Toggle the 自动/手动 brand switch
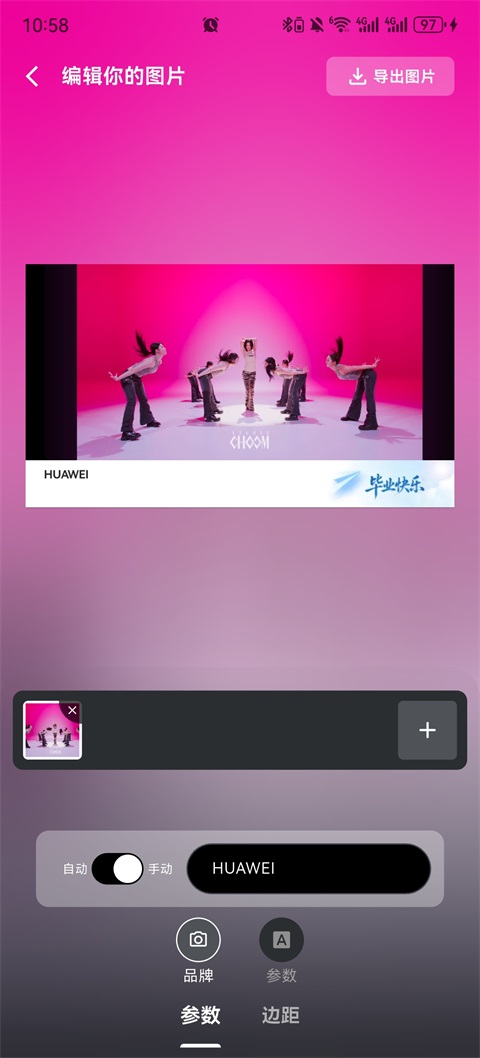 pos(117,868)
